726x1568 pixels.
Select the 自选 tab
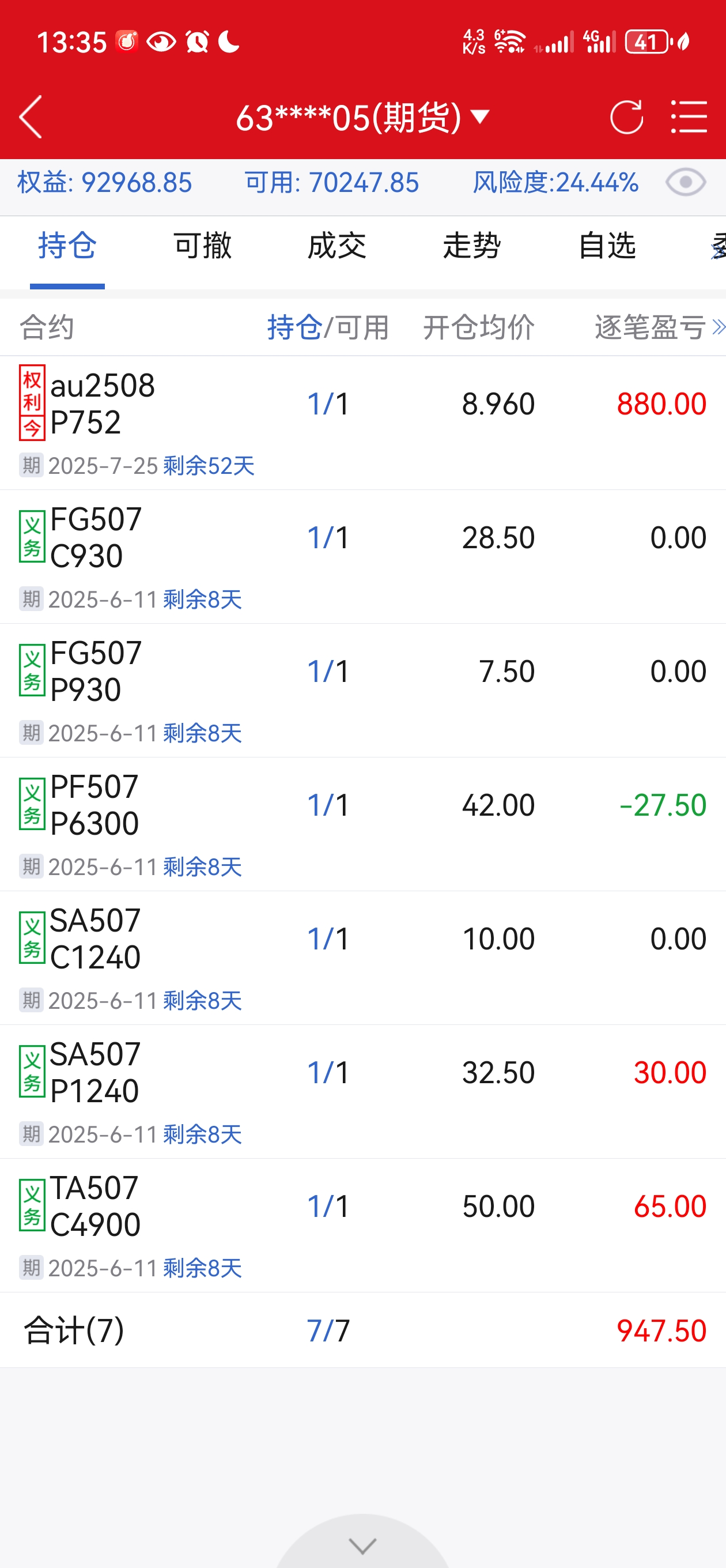pos(607,247)
